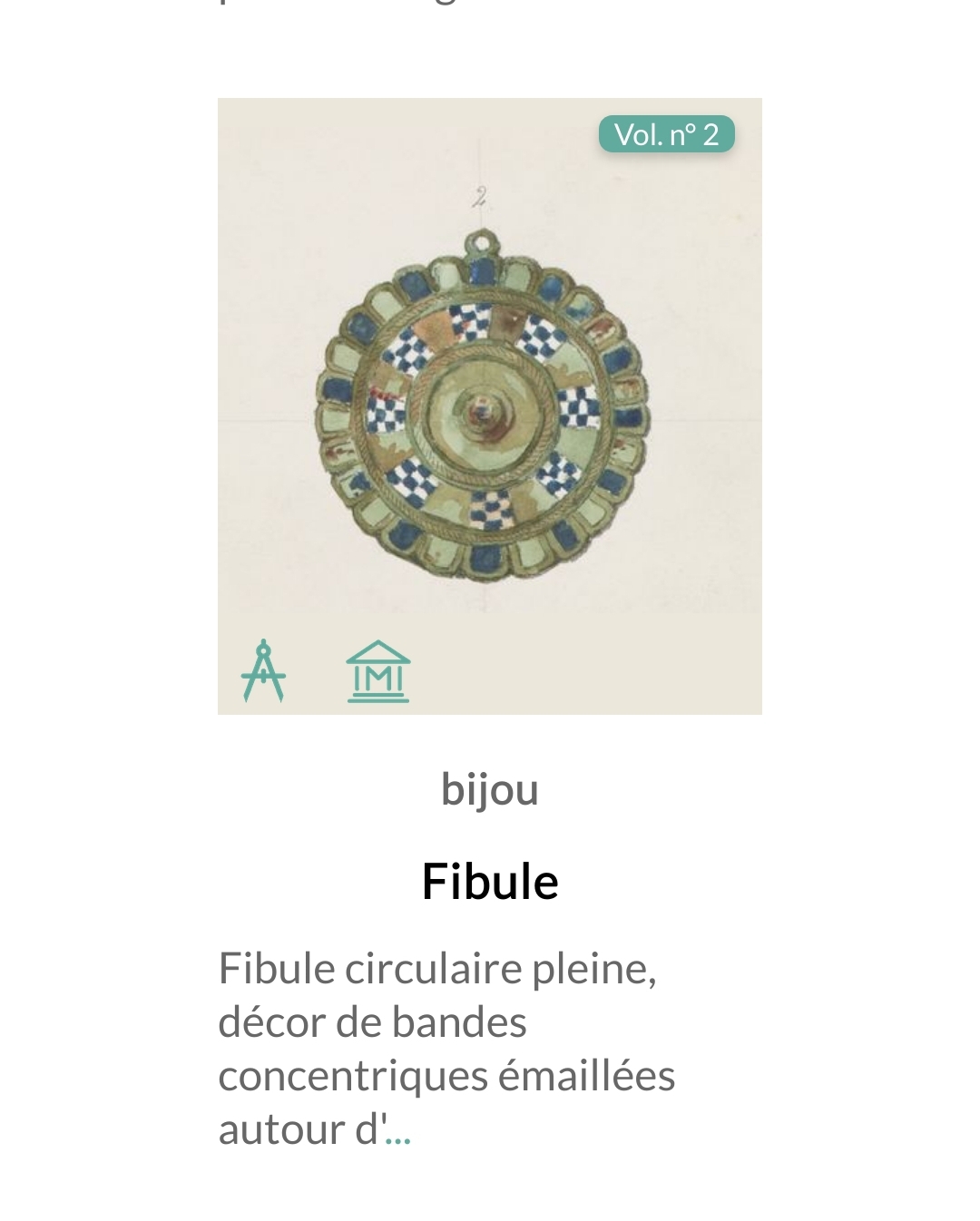Tap the museum building icon

click(378, 672)
